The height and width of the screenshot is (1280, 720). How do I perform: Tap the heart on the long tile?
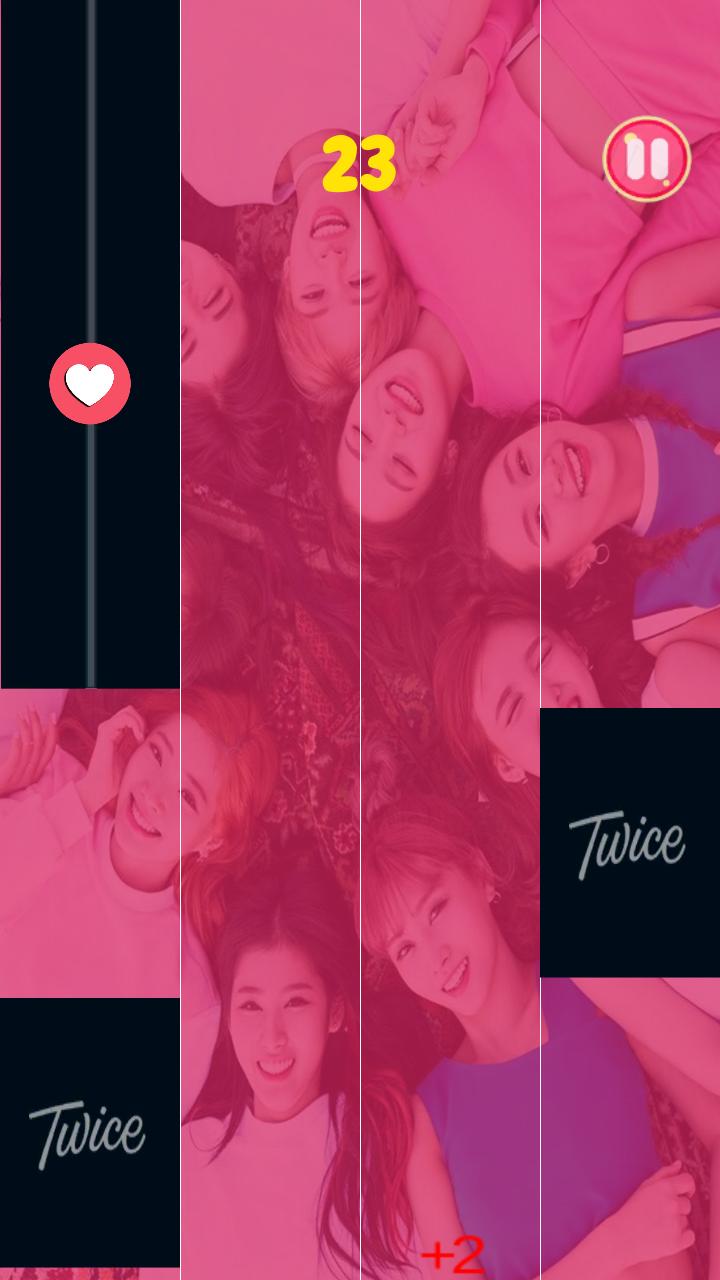coord(90,384)
